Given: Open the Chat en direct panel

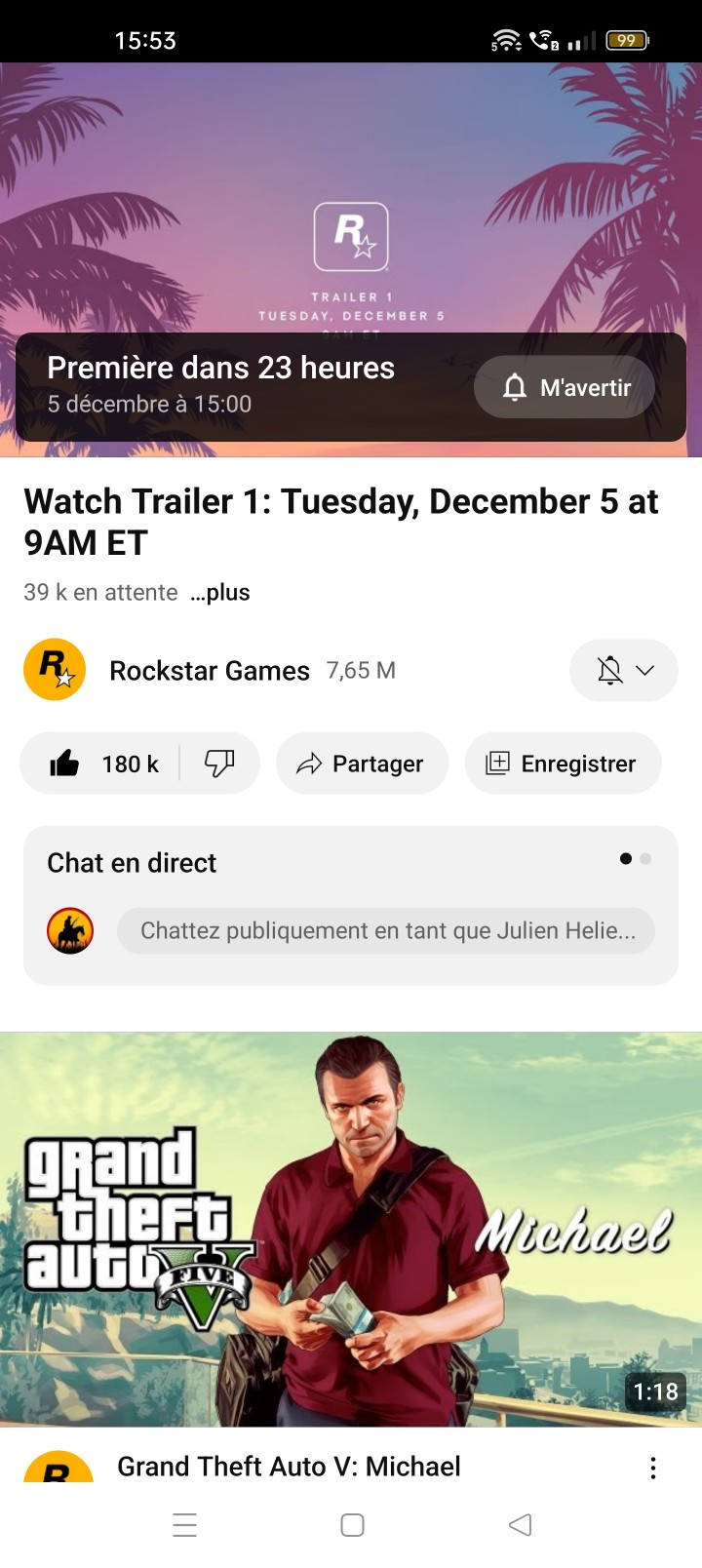Looking at the screenshot, I should pos(133,863).
